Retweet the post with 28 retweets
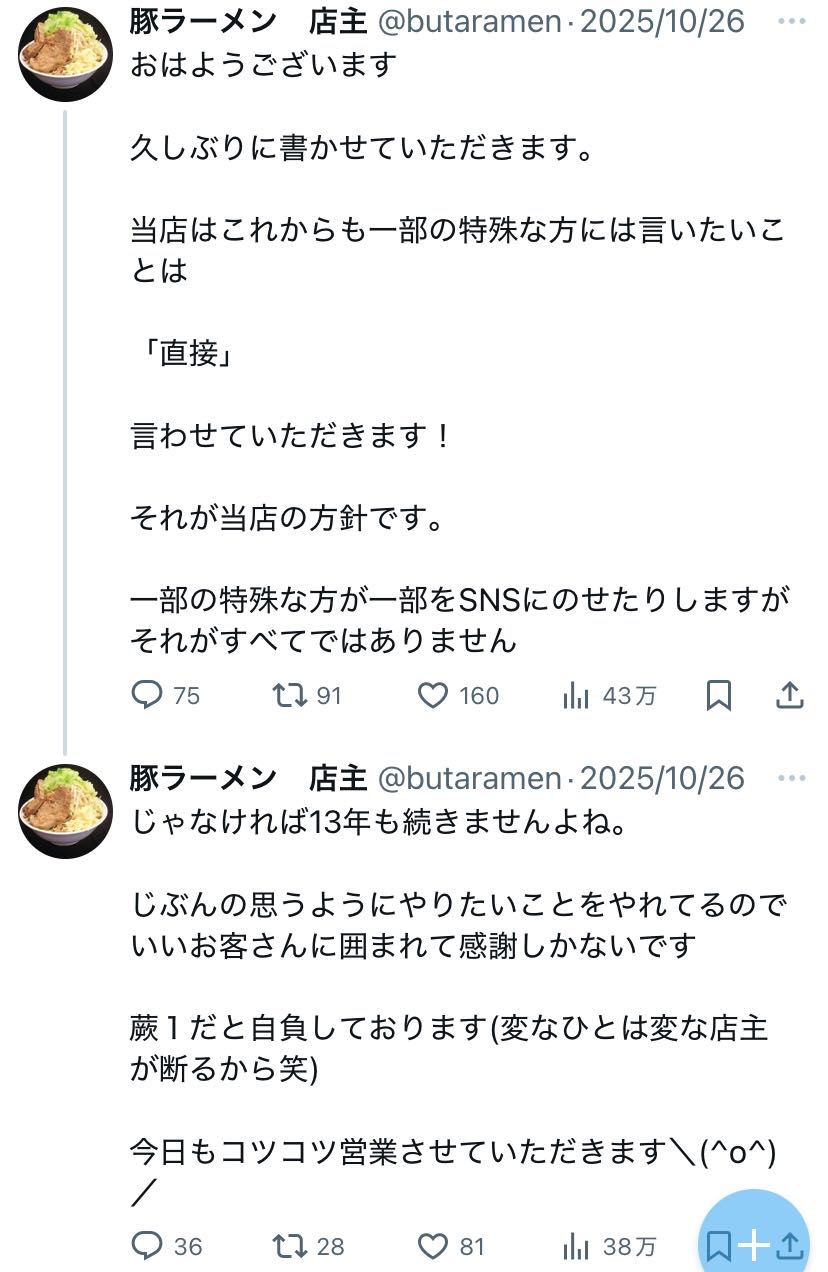Screen dimensions: 828x1272 point(290,1246)
